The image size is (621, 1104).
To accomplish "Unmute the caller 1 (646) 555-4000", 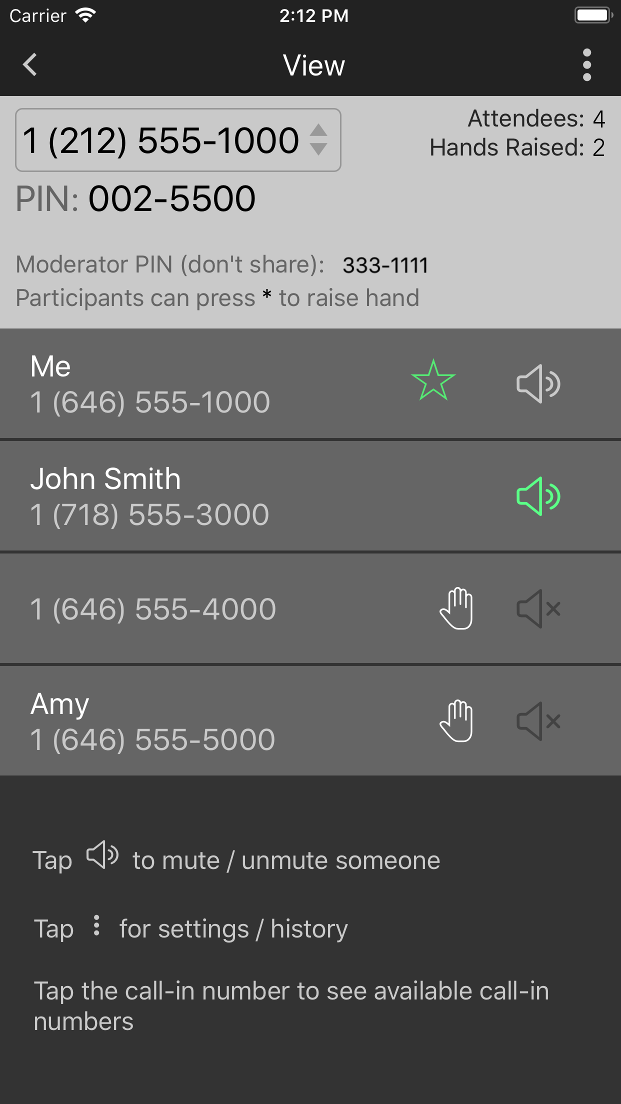I will (538, 609).
